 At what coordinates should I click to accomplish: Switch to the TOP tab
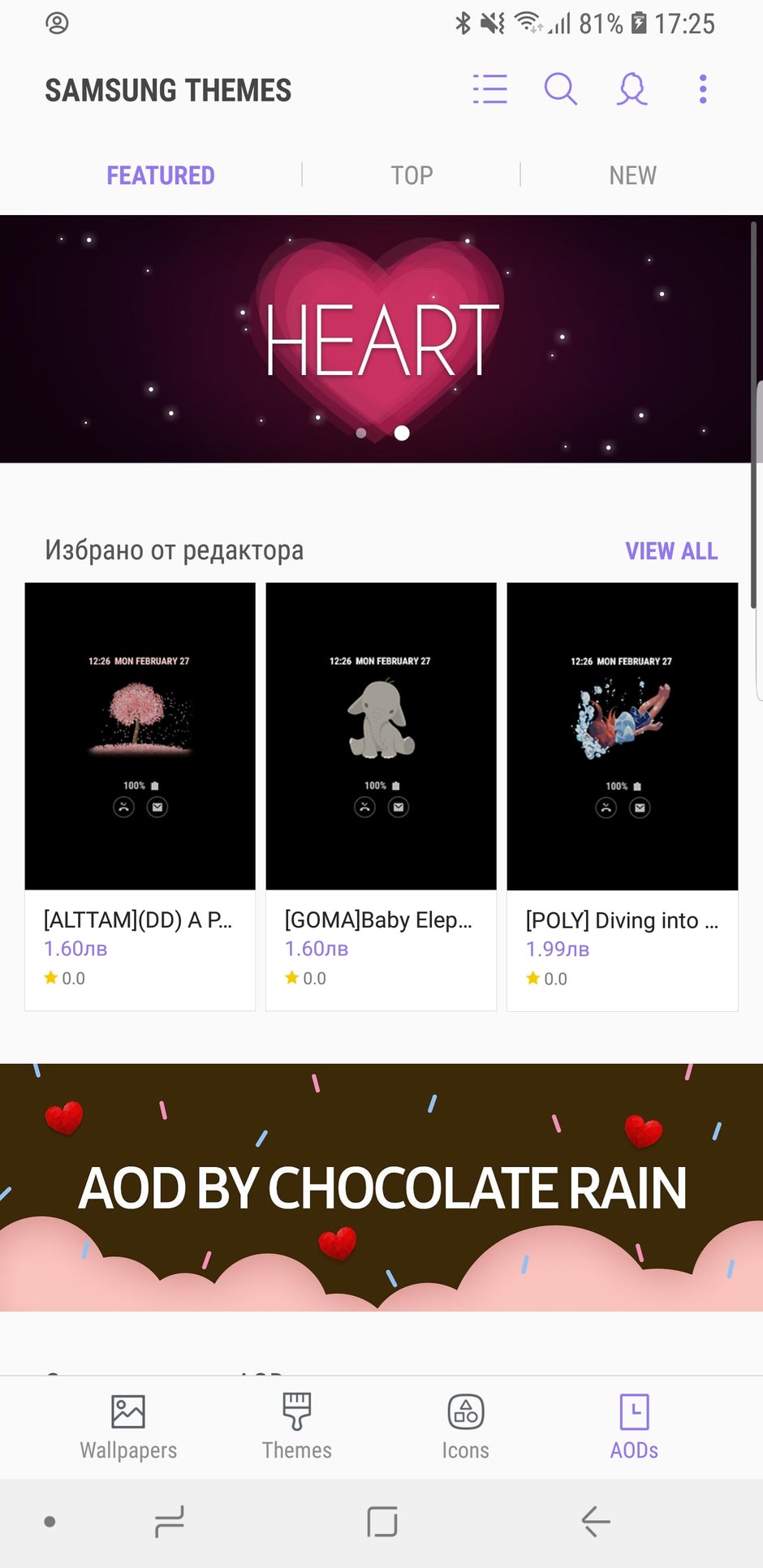coord(411,174)
